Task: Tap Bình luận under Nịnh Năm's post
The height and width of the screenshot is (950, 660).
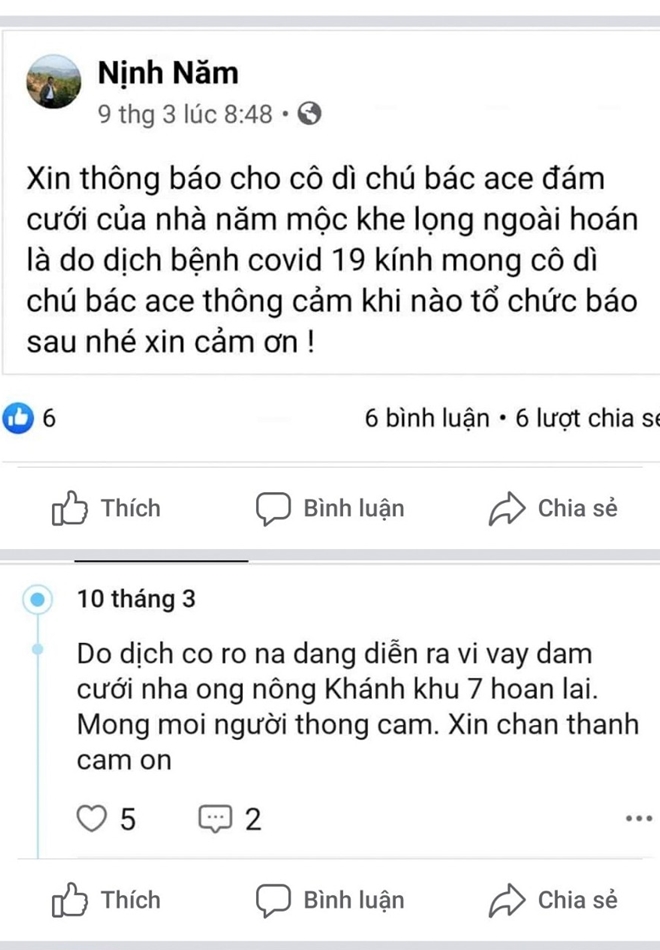Action: point(331,508)
